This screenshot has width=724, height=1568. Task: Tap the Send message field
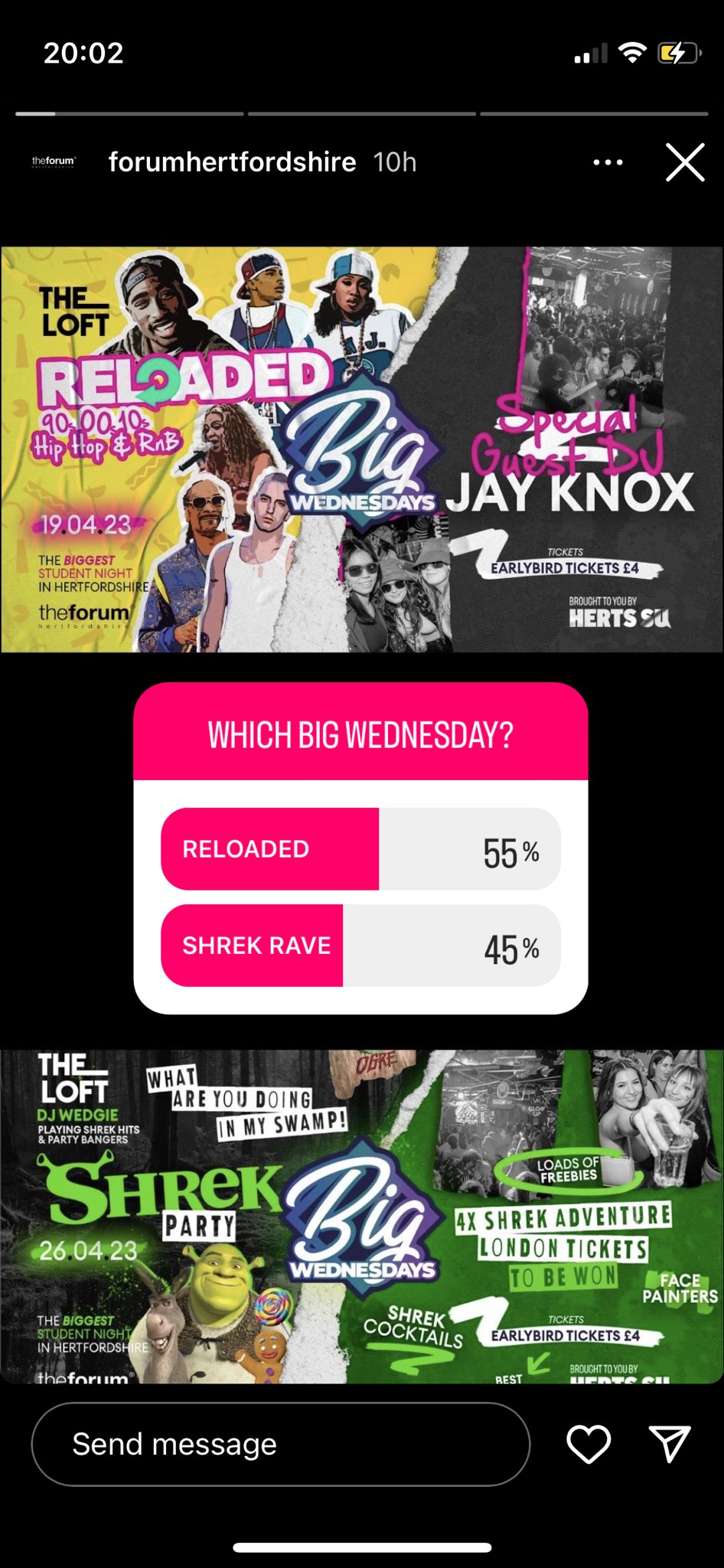(x=280, y=1444)
